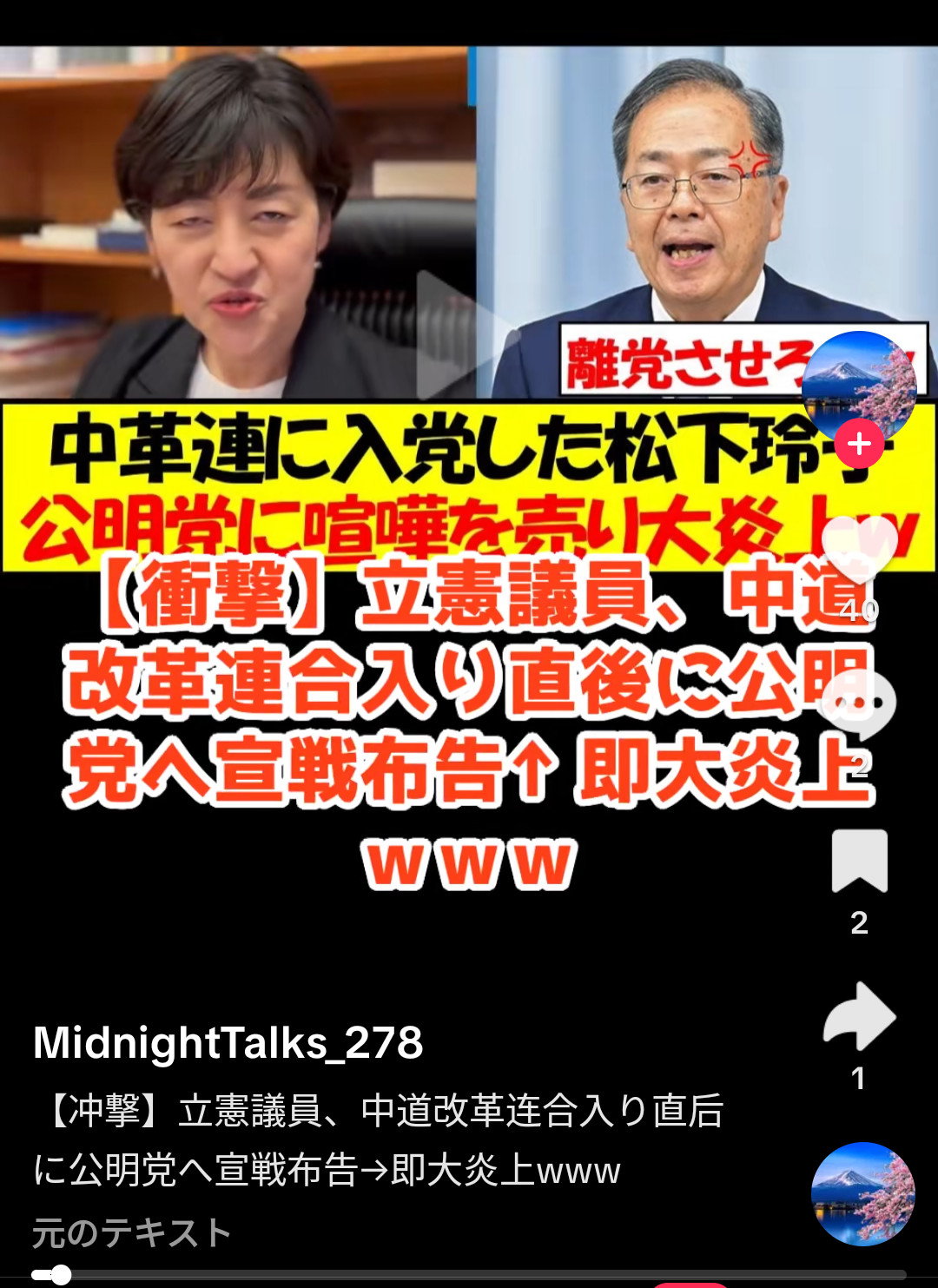This screenshot has width=938, height=1288.
Task: Bookmark this video
Action: [859, 861]
